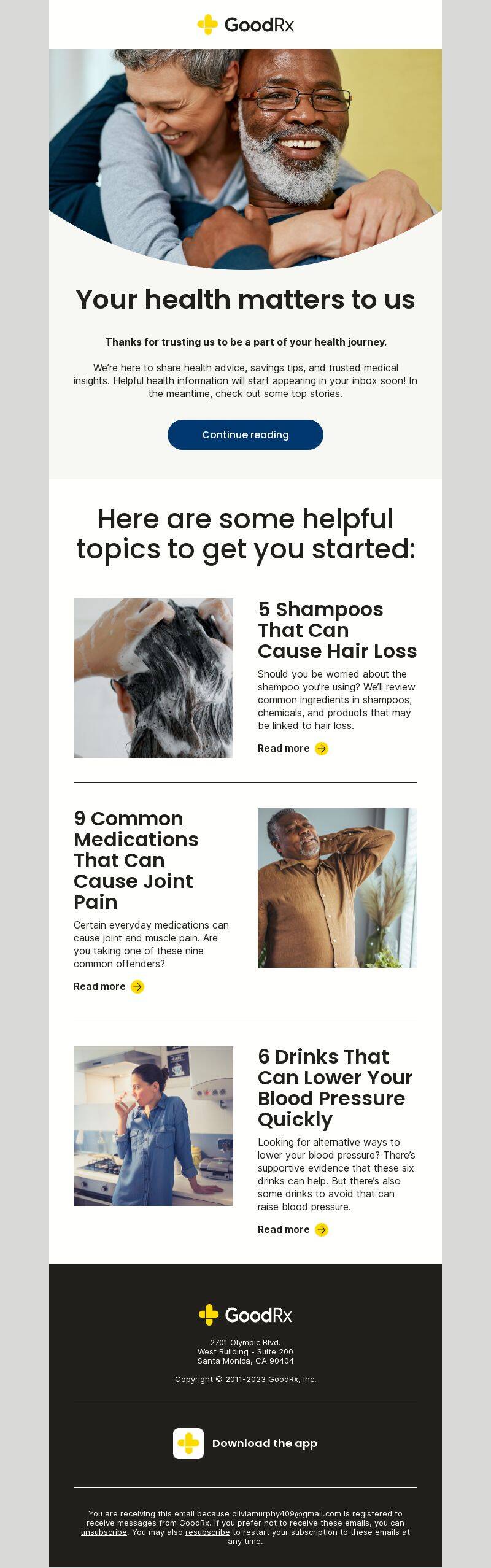Follow the resubscribe link
The height and width of the screenshot is (1568, 491).
pyautogui.click(x=207, y=1532)
